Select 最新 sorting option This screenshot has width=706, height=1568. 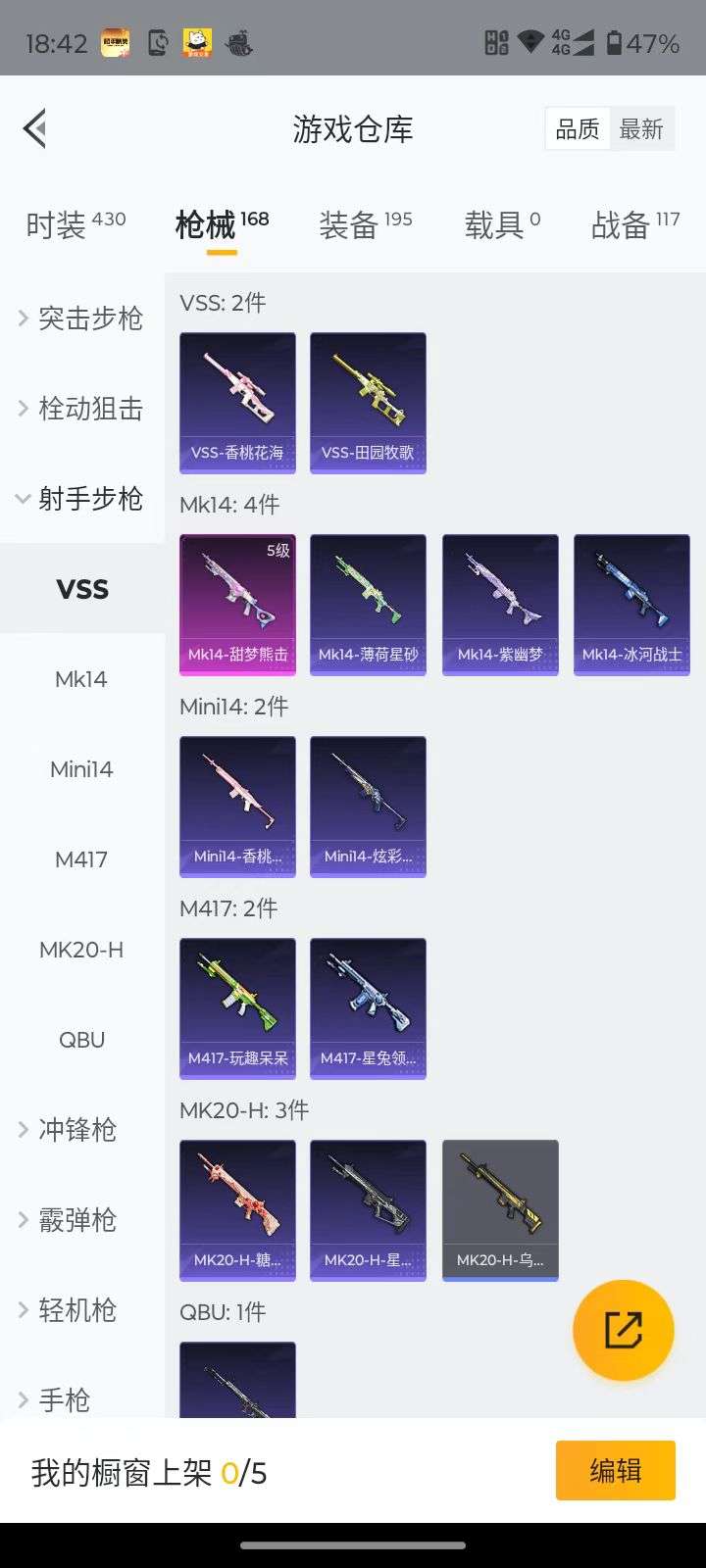click(x=642, y=128)
